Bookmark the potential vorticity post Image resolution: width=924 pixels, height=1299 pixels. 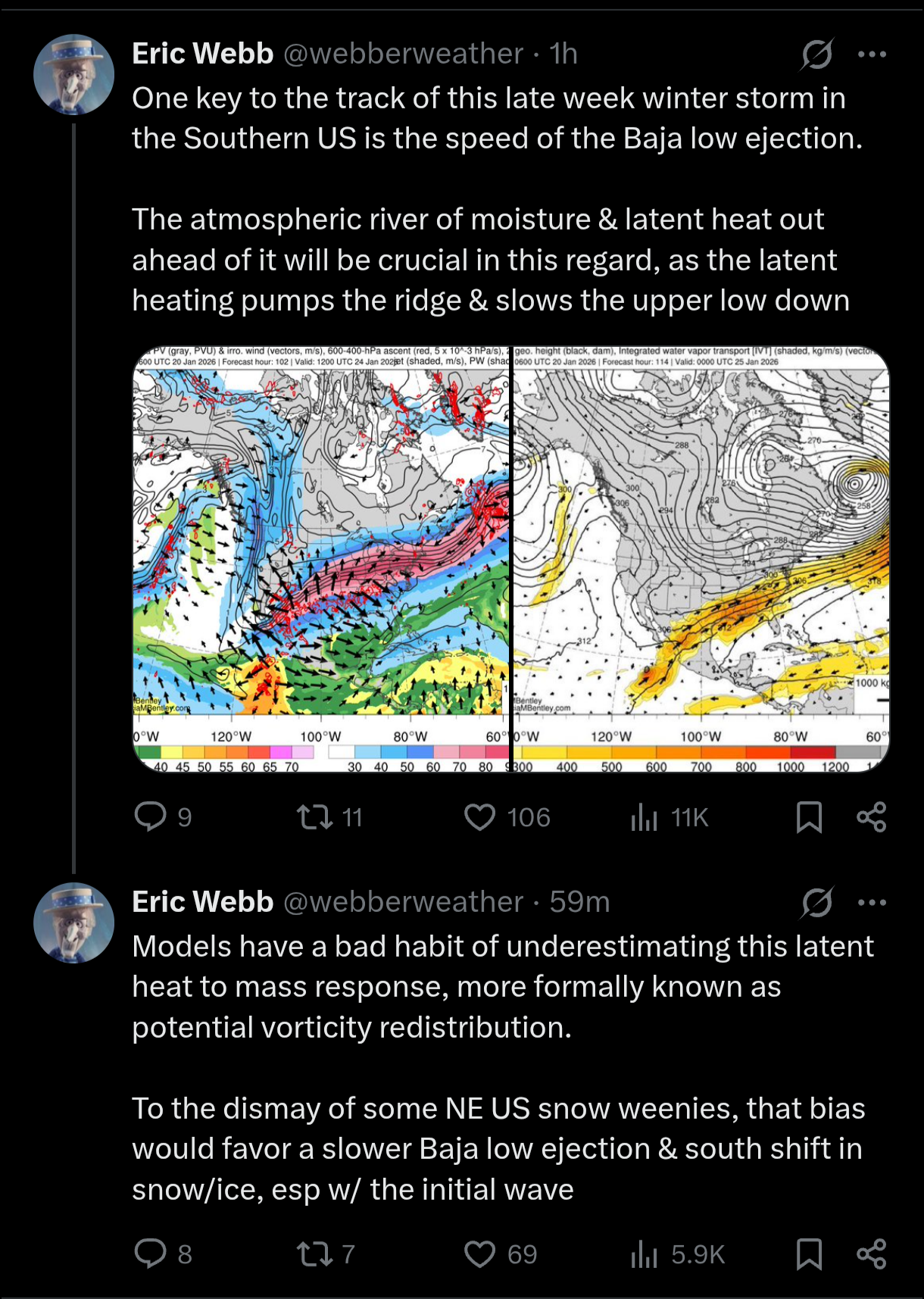pyautogui.click(x=809, y=1254)
